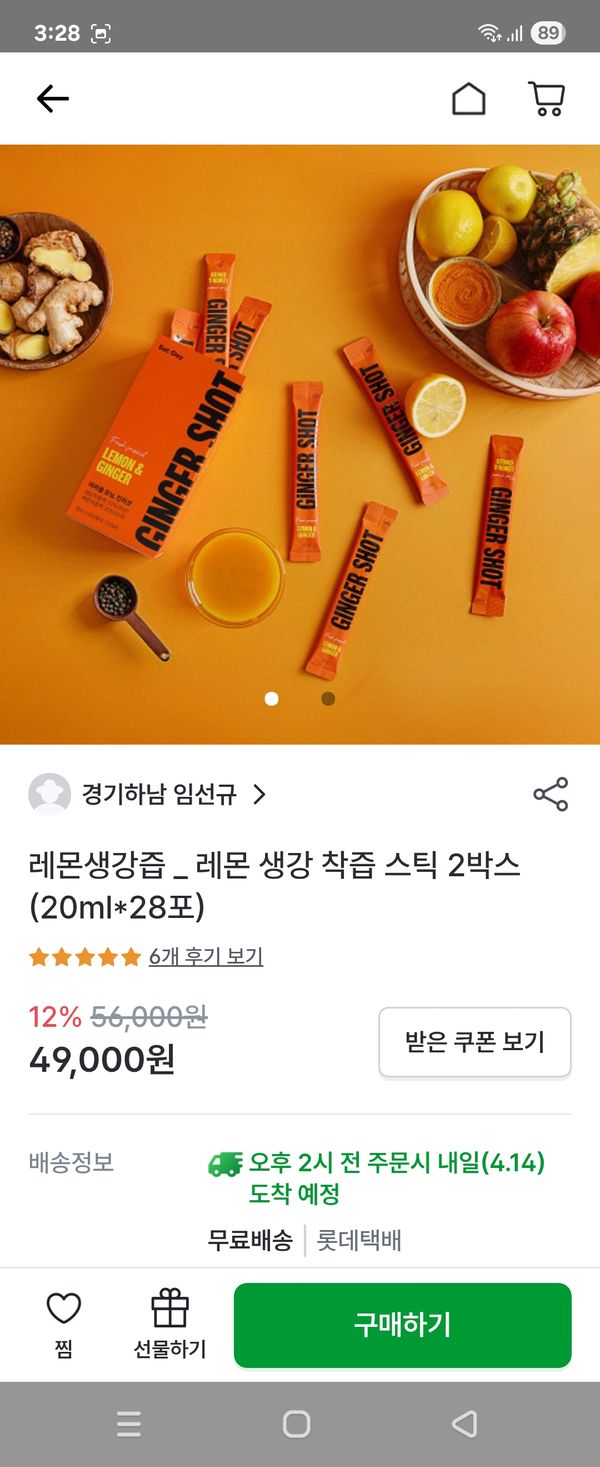Image resolution: width=600 pixels, height=1467 pixels.
Task: Open seller 경기하남 임선규 page
Action: (x=160, y=795)
